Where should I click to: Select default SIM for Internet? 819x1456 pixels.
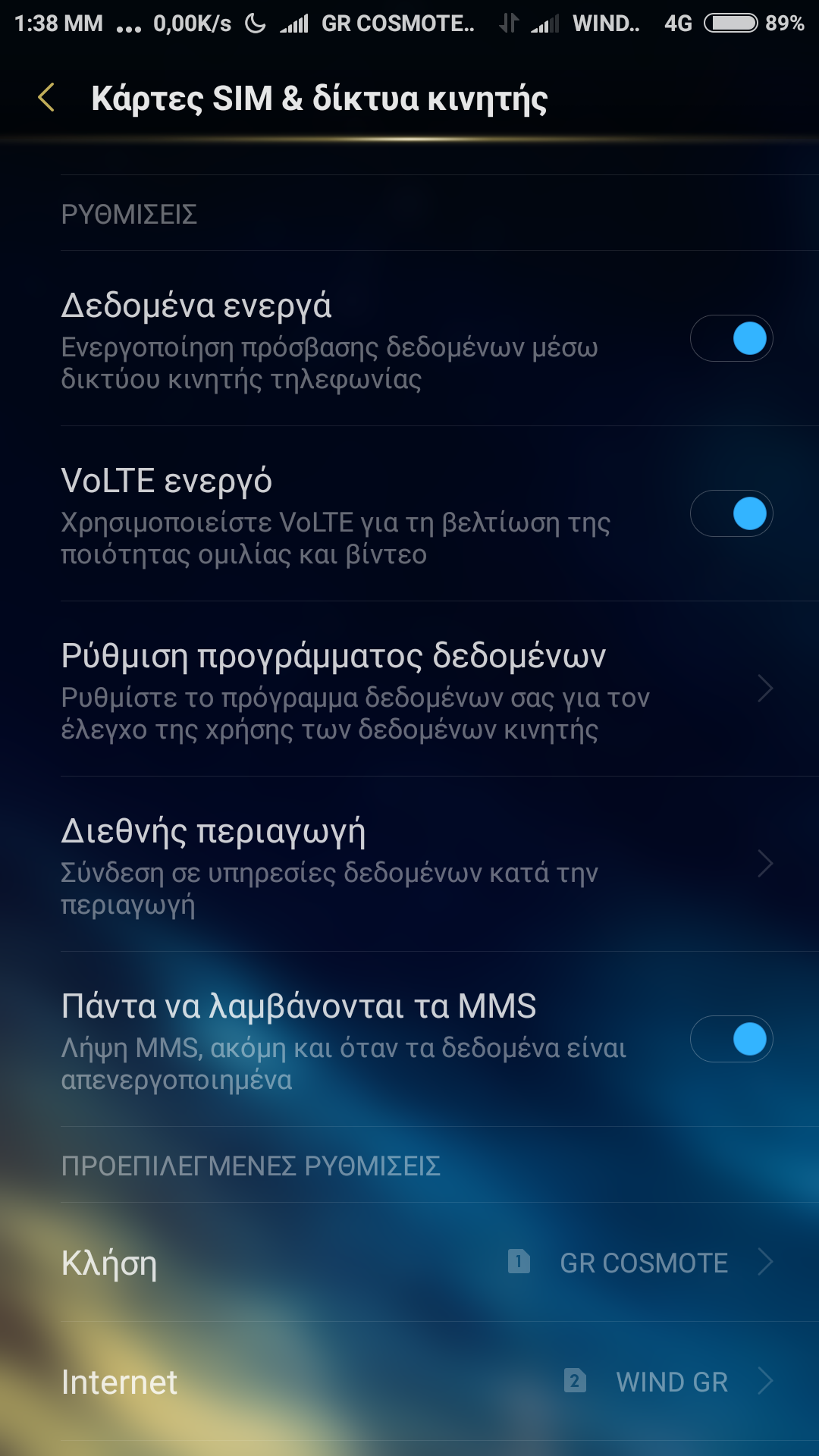coord(409,1382)
